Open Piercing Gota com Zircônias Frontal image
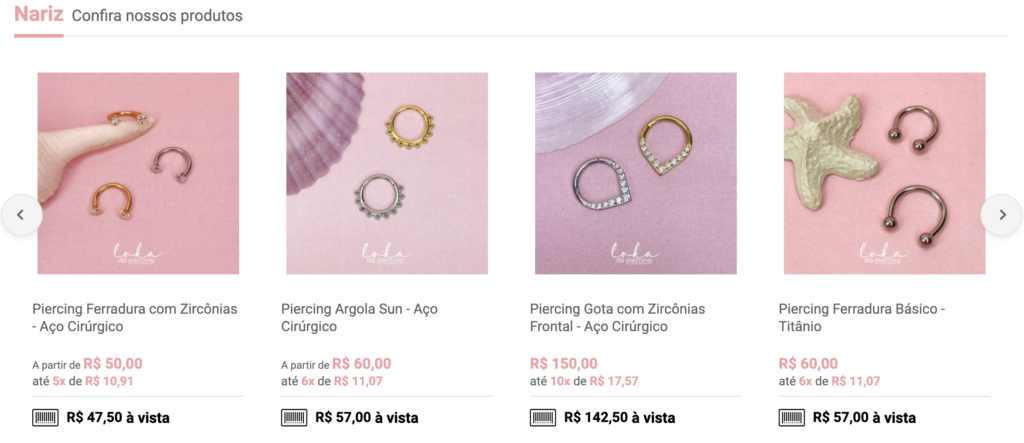 pyautogui.click(x=636, y=173)
